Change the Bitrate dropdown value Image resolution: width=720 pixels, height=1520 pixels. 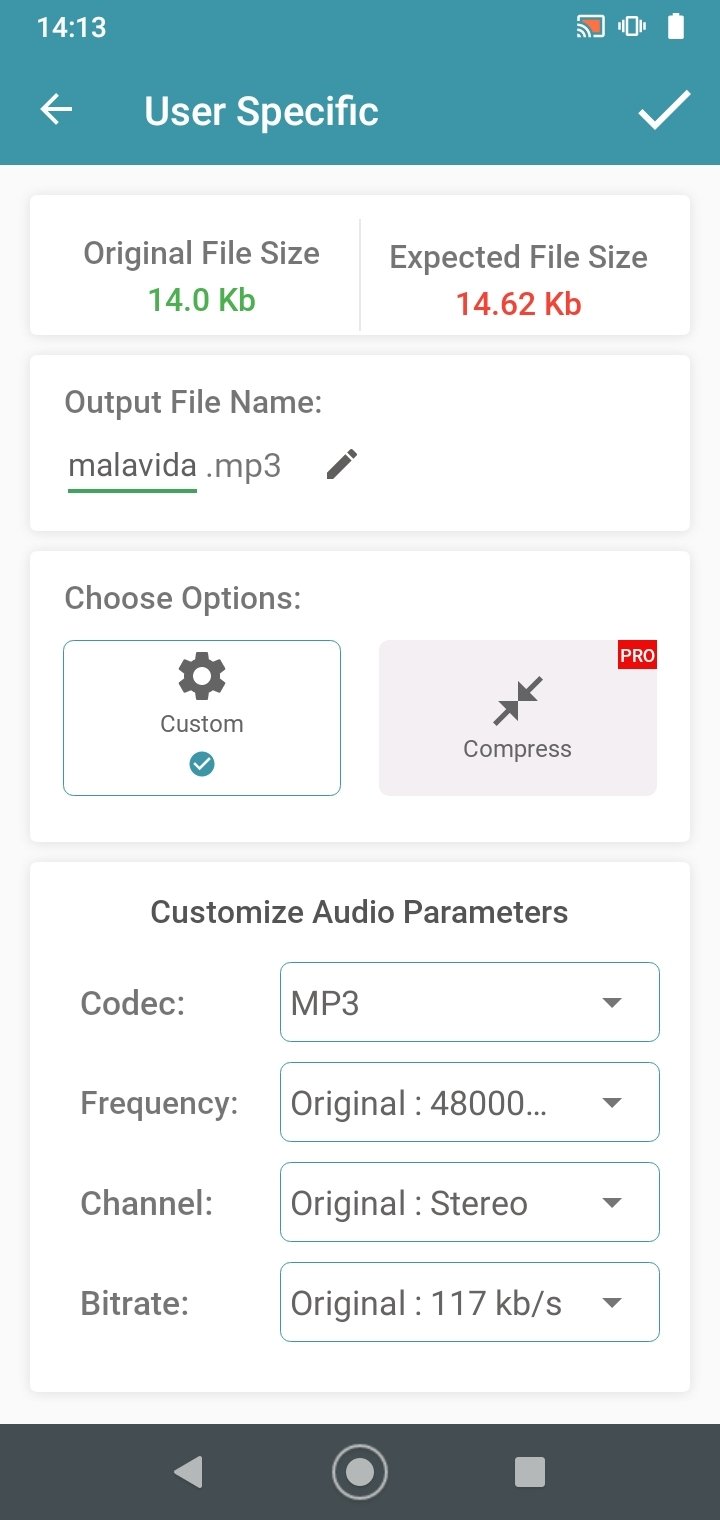point(470,1302)
